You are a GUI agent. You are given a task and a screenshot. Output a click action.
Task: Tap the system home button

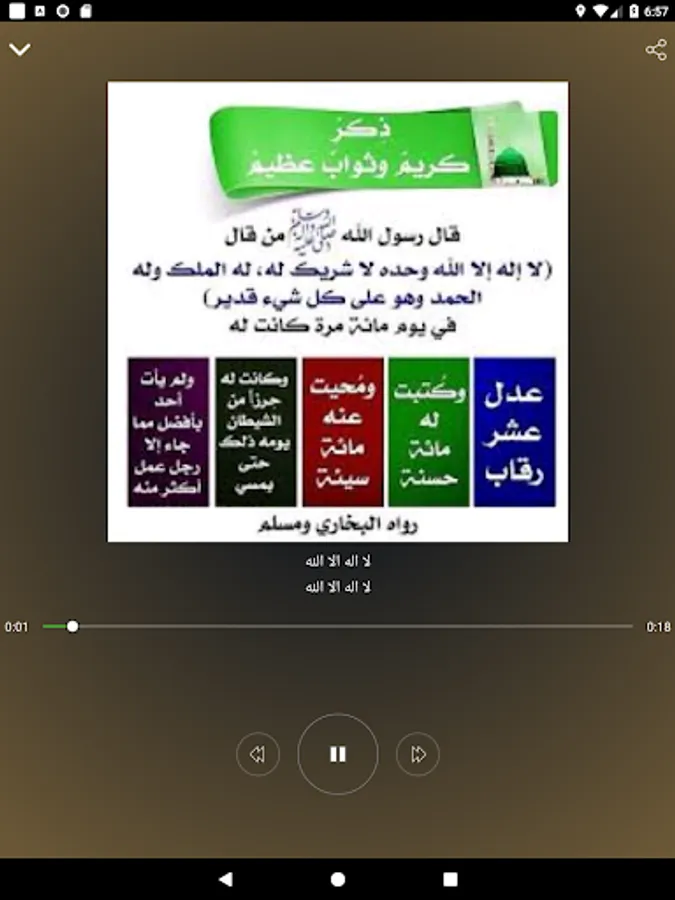click(338, 879)
